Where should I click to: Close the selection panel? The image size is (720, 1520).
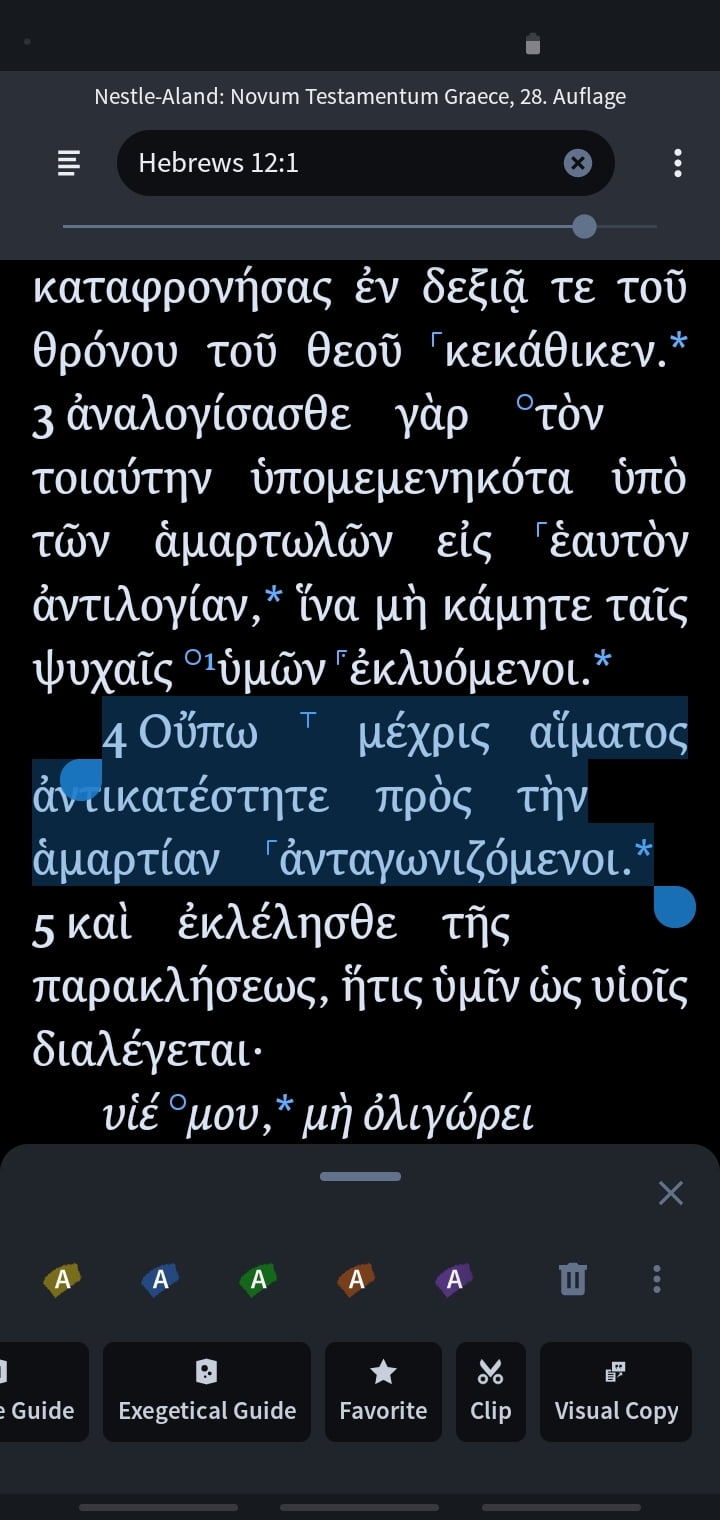(x=671, y=1193)
